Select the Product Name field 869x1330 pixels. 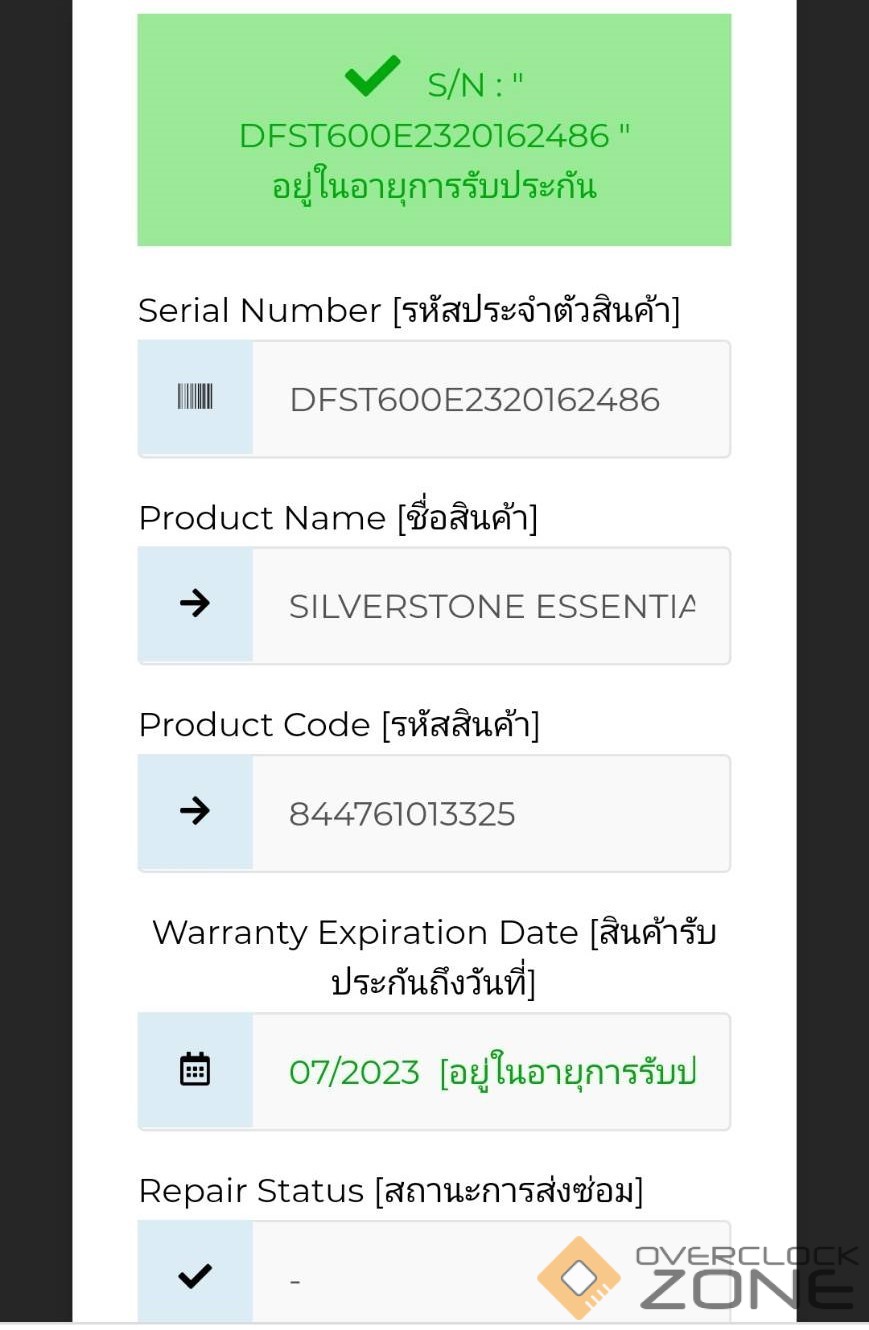(x=490, y=605)
